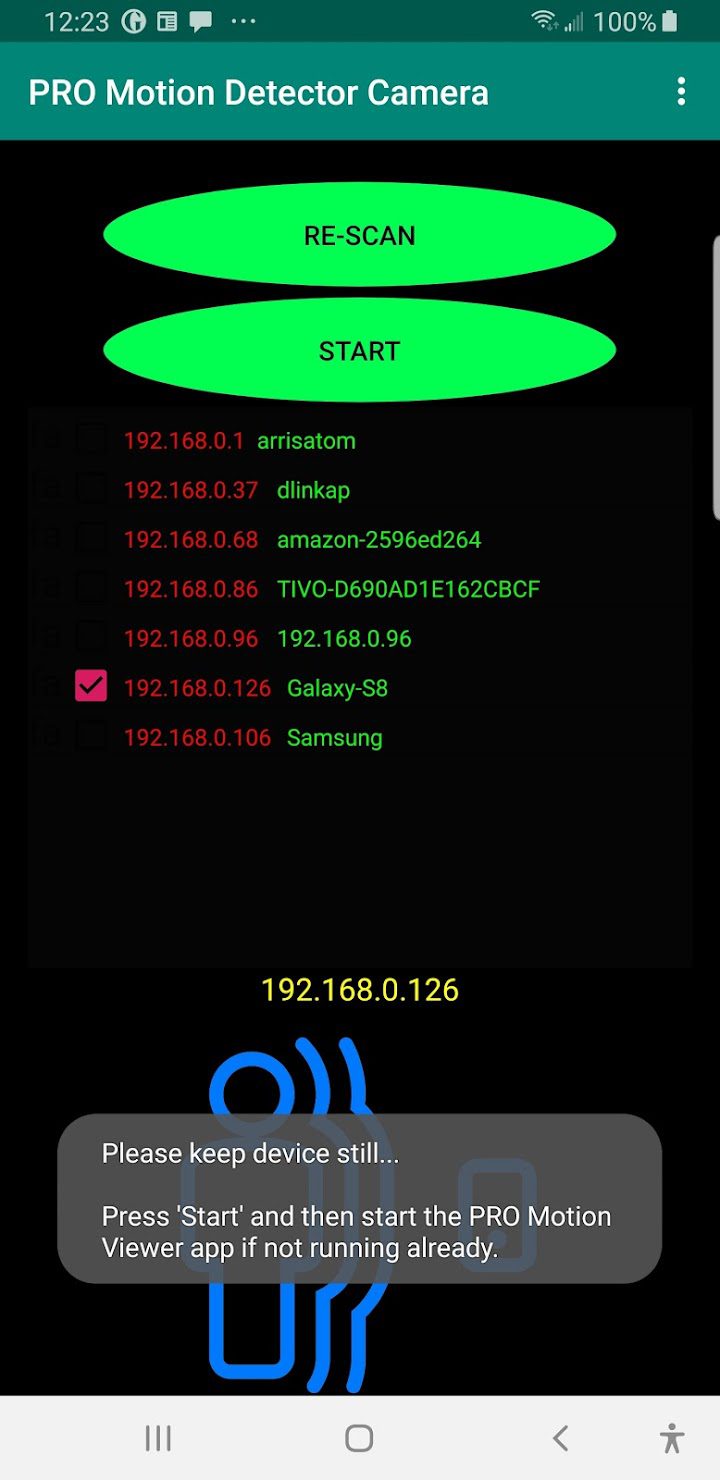720x1480 pixels.
Task: Open recent apps from the navigation bar
Action: [x=158, y=1438]
